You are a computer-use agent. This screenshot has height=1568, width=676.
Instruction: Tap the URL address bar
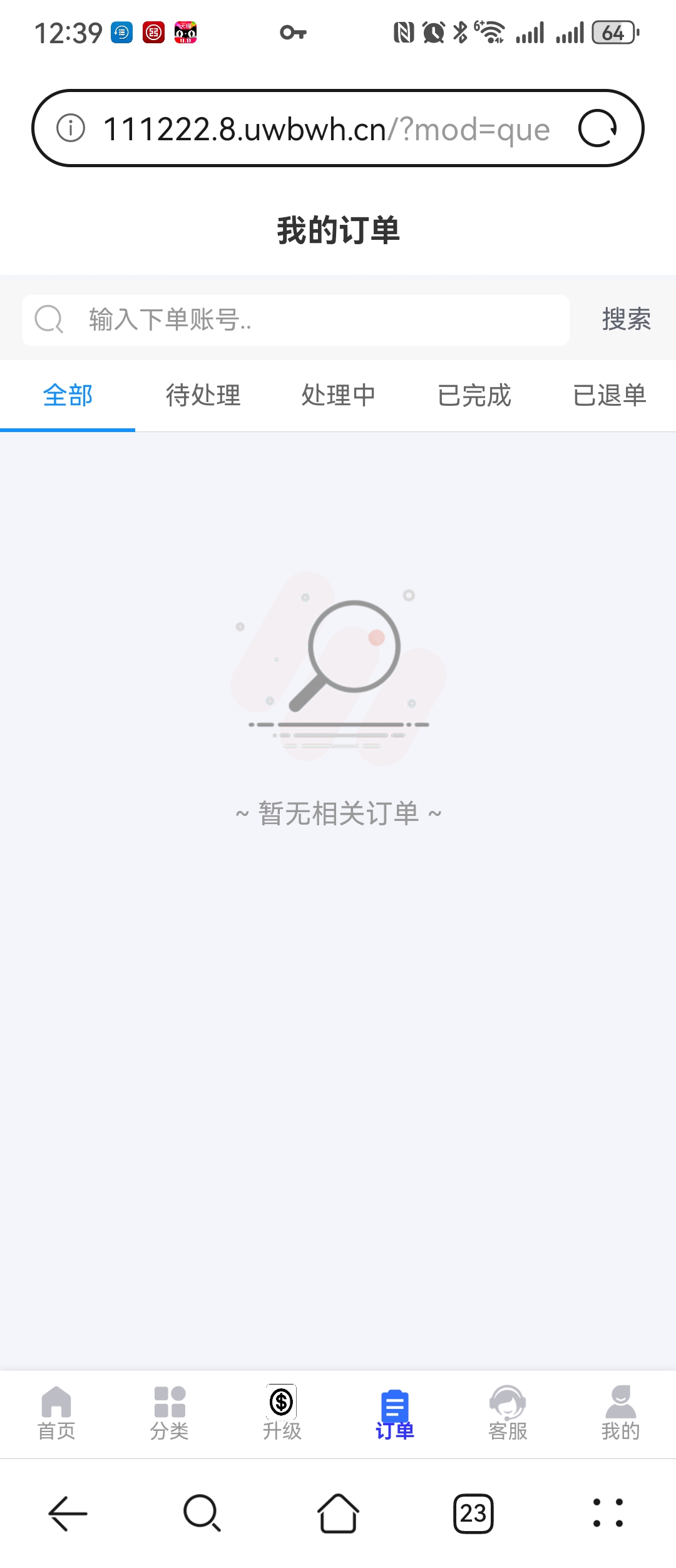325,130
